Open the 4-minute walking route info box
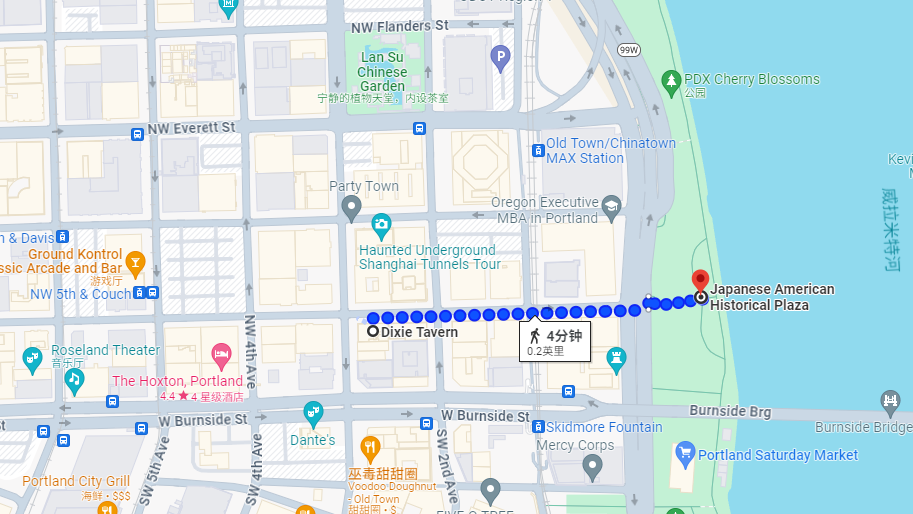The height and width of the screenshot is (514, 913). tap(554, 342)
